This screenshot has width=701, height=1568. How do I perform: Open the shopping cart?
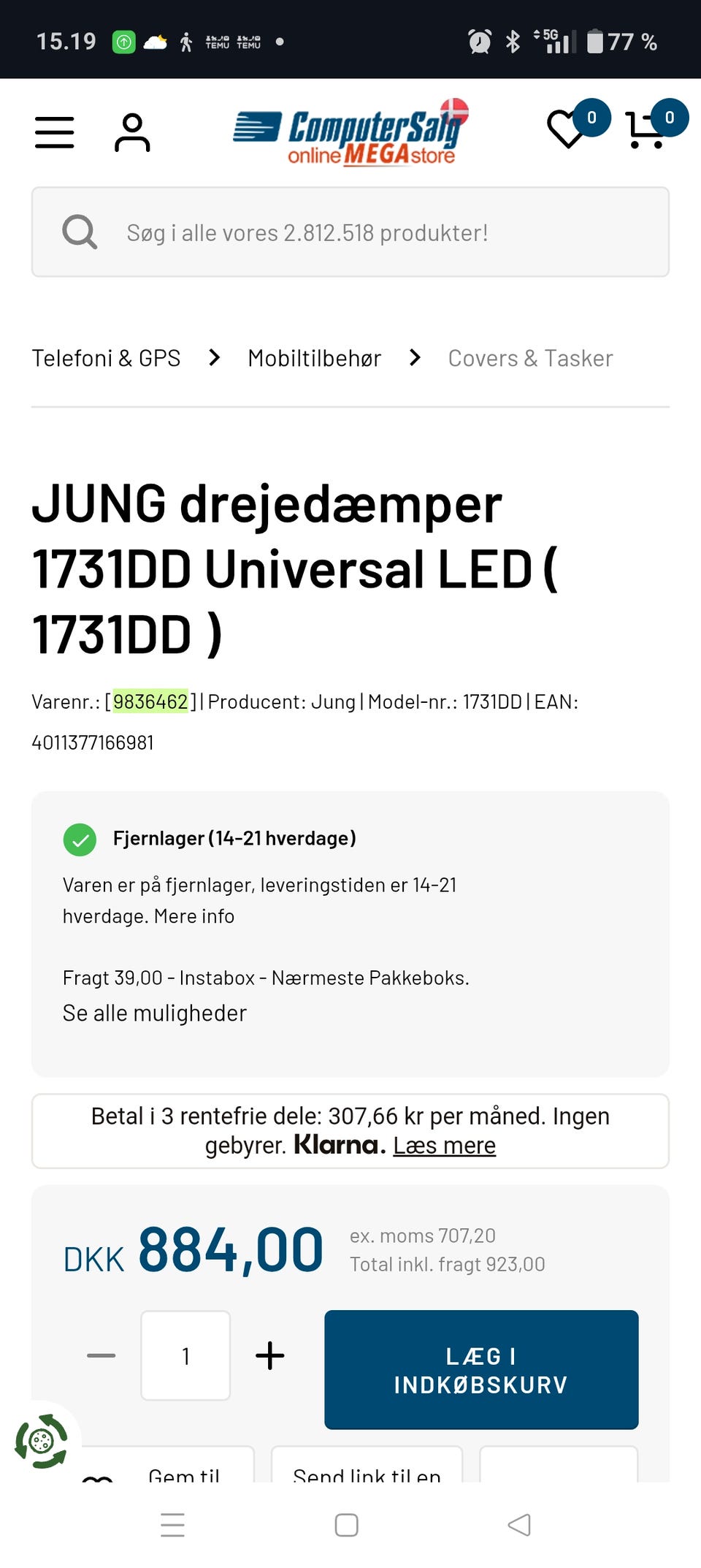pos(646,131)
